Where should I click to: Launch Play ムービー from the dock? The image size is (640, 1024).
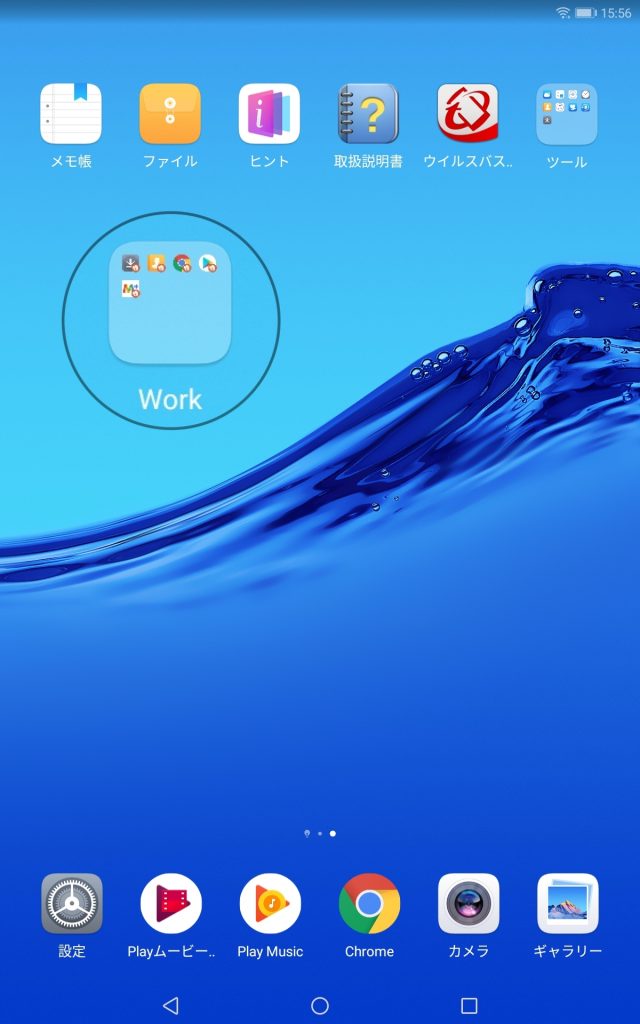[x=171, y=904]
